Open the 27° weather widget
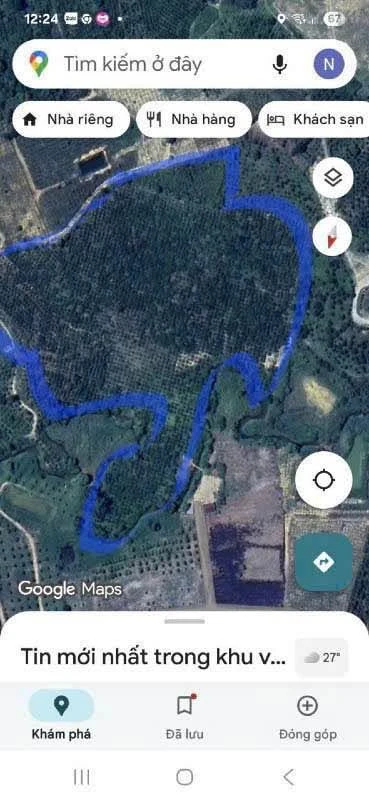369x800 pixels. point(322,657)
